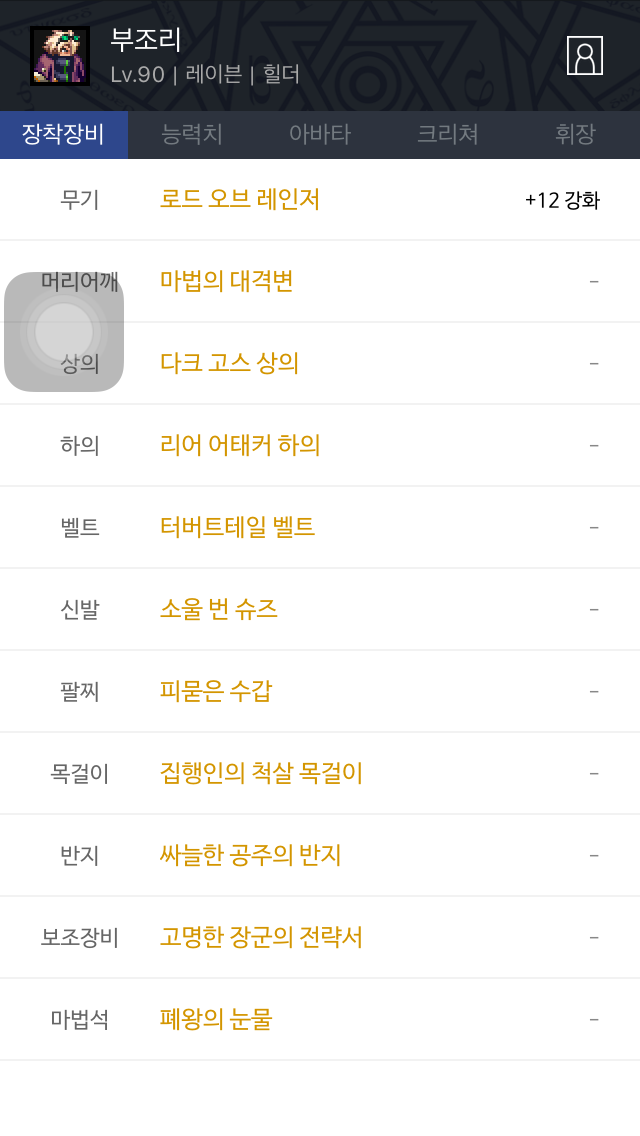Switch to the 능력치 tab
Image resolution: width=640 pixels, height=1136 pixels.
point(192,135)
